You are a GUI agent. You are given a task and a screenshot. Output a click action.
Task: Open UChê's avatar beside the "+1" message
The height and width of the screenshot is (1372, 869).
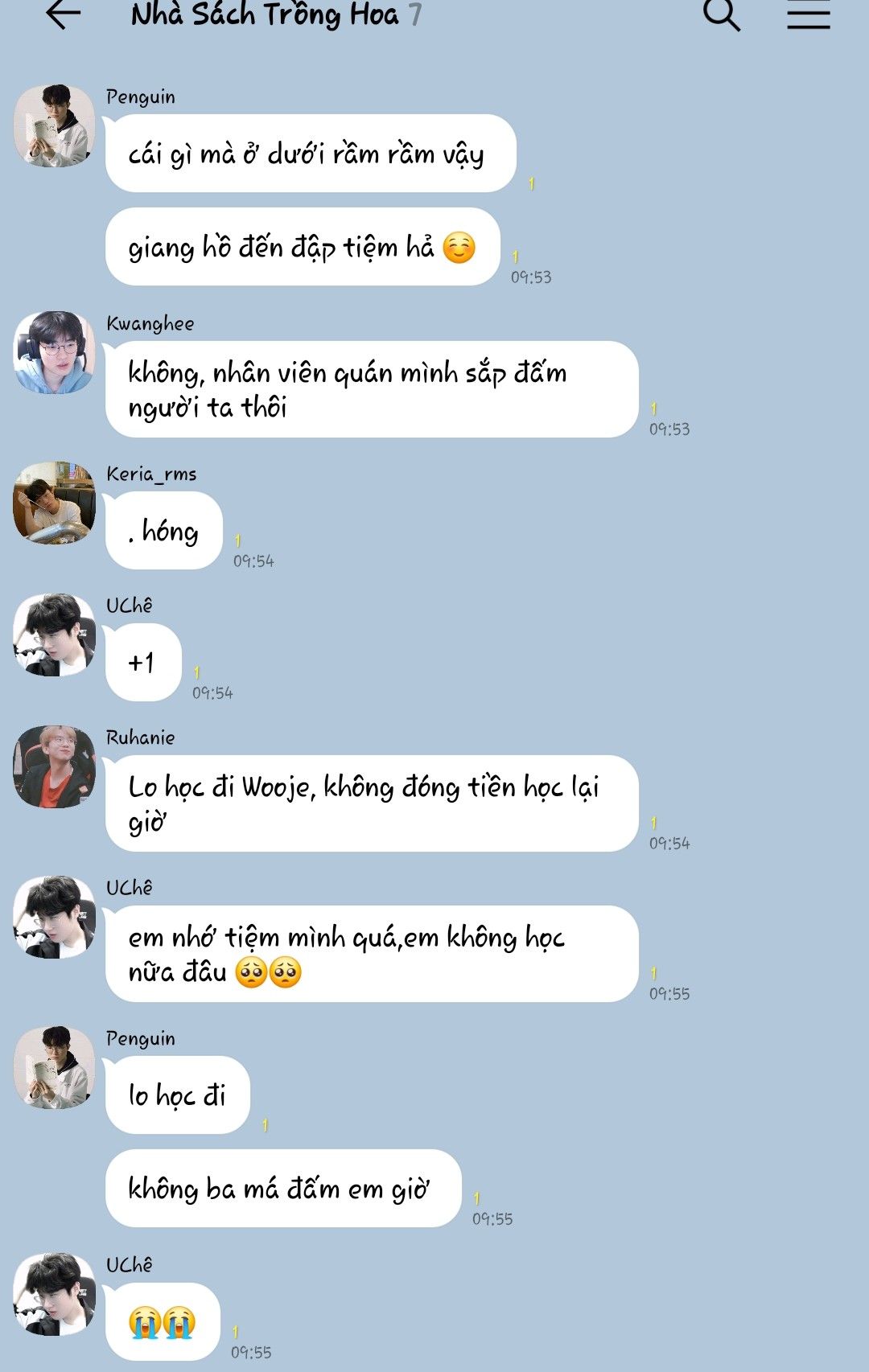point(55,635)
